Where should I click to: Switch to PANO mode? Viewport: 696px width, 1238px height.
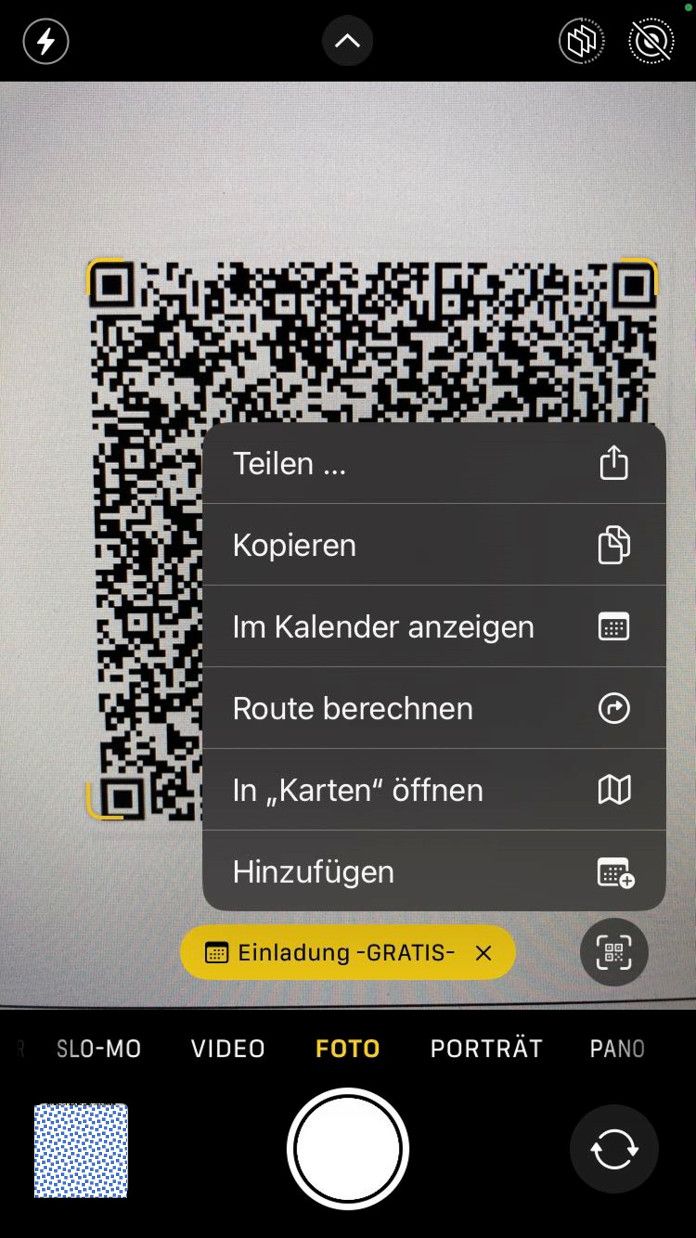click(x=617, y=1048)
